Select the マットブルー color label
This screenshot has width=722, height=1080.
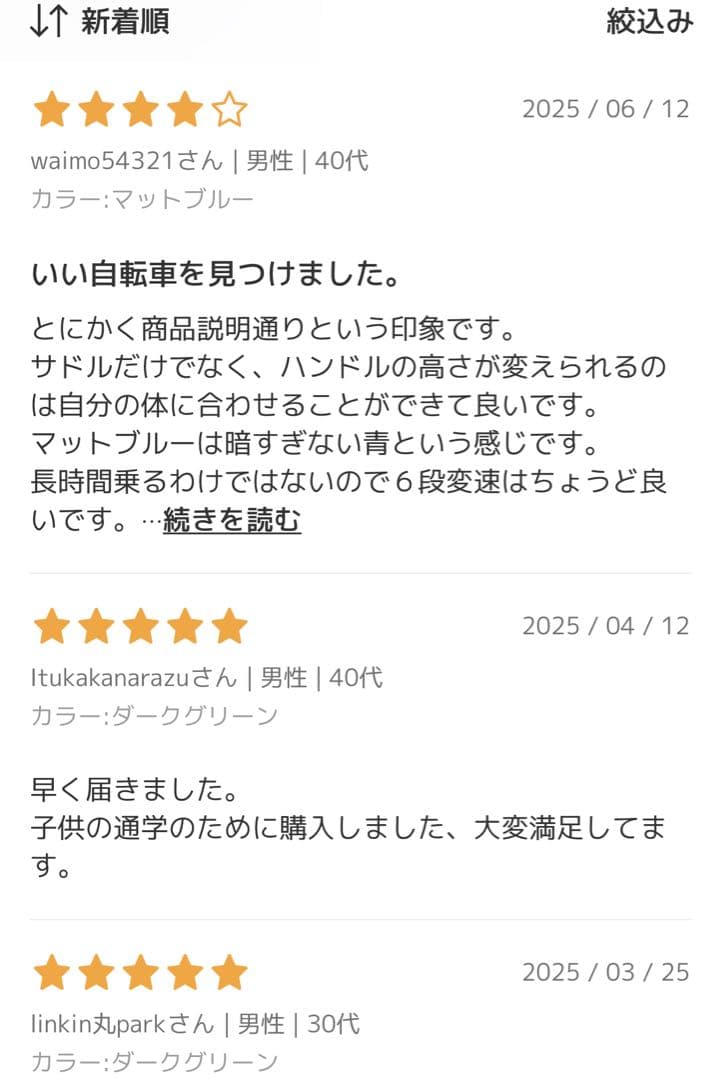140,199
